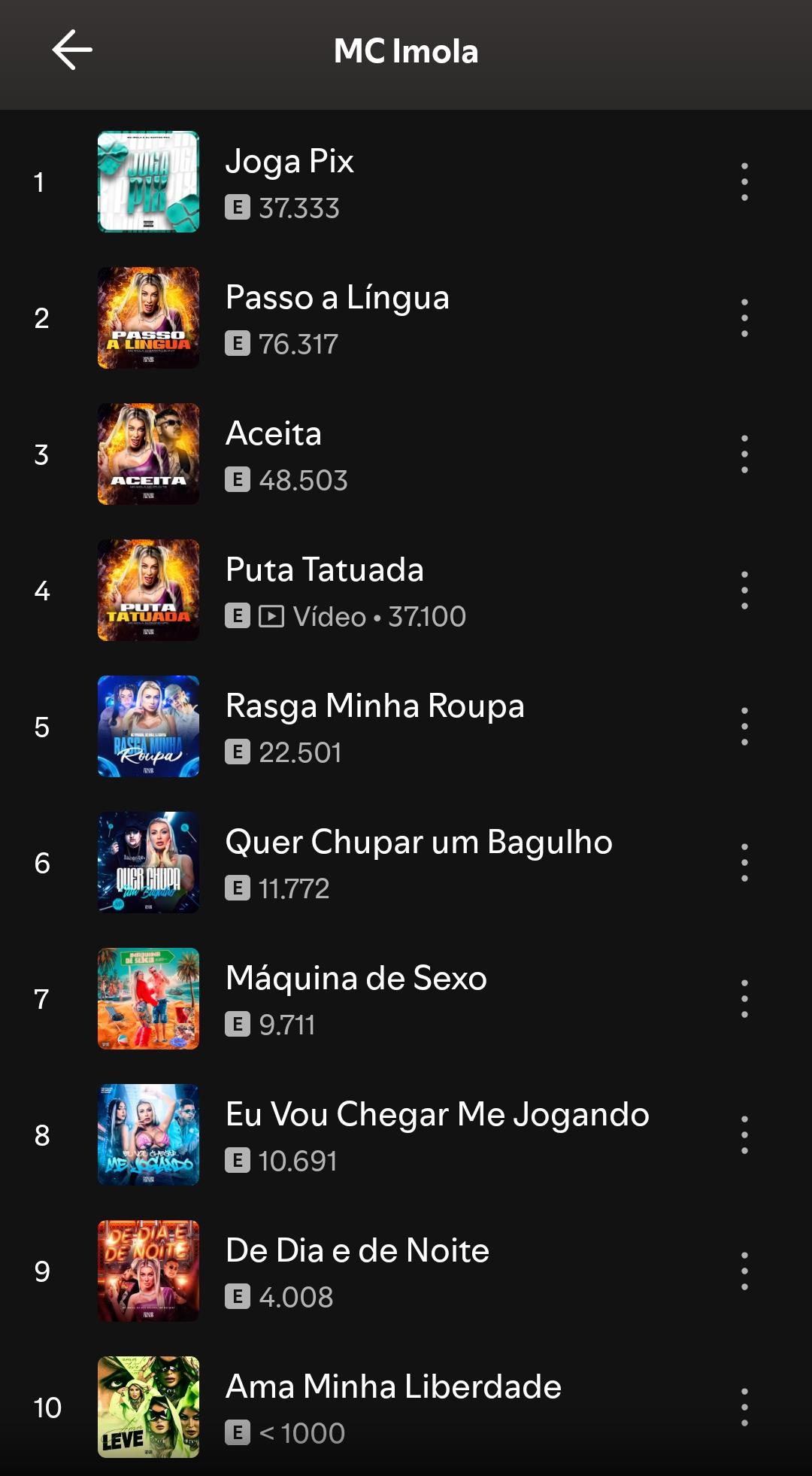Viewport: 812px width, 1476px height.
Task: Select the track Máquina de Sexo
Action: (356, 979)
